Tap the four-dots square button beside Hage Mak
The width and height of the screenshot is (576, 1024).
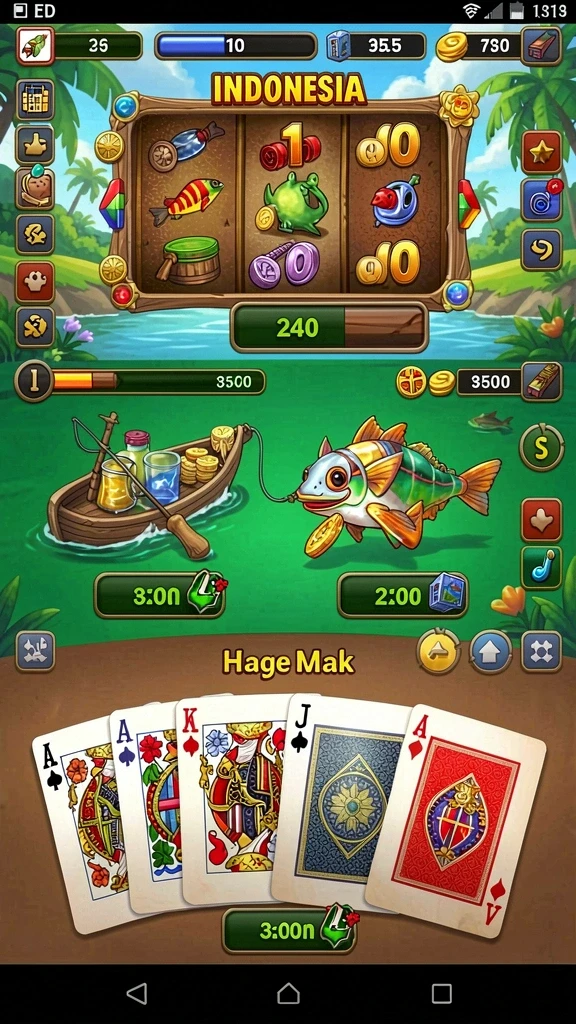tap(541, 651)
